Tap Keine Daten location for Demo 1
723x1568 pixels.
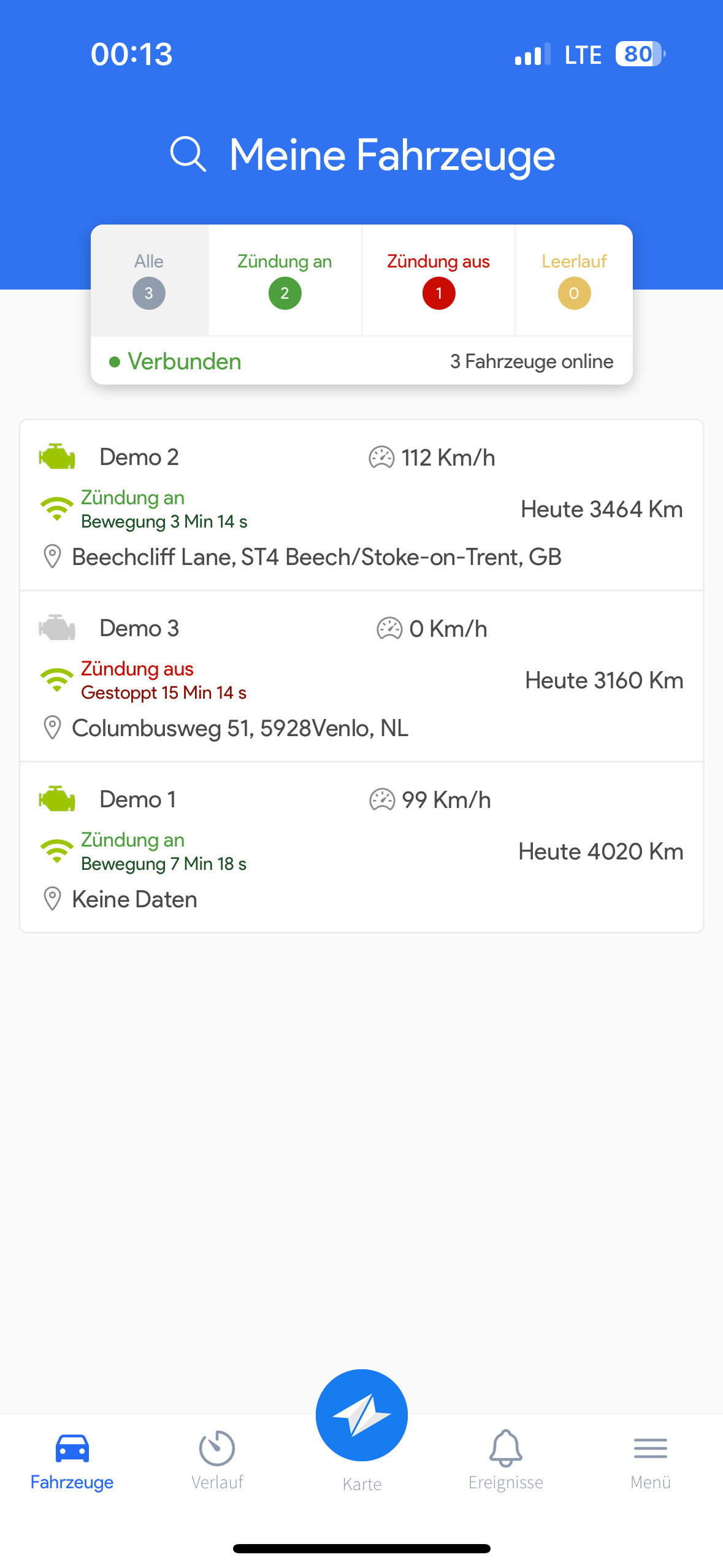134,898
